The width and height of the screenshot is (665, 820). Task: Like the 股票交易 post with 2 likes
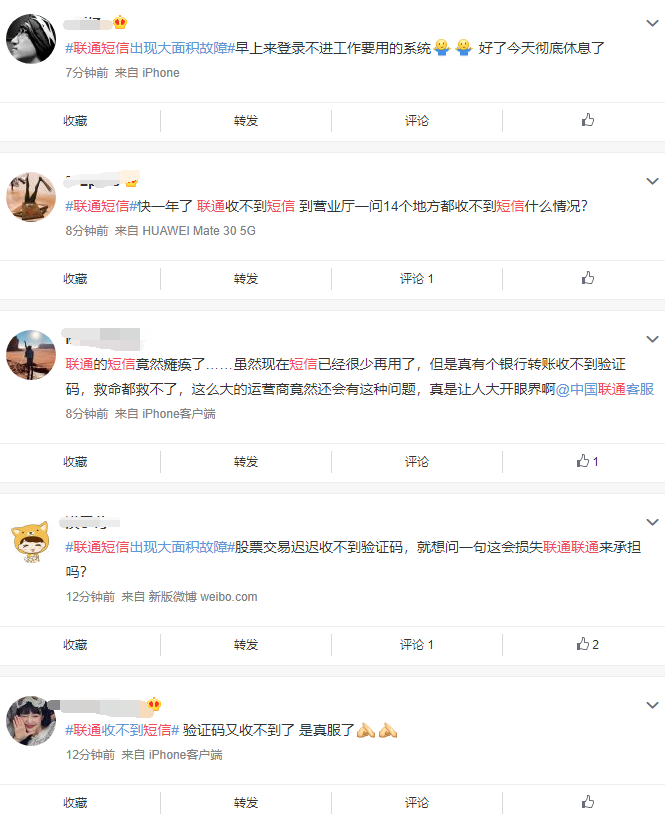pos(588,644)
